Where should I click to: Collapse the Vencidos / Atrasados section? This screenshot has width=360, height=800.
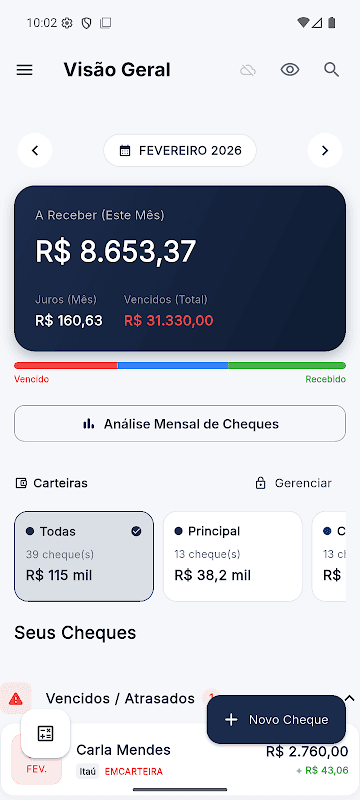coord(350,698)
